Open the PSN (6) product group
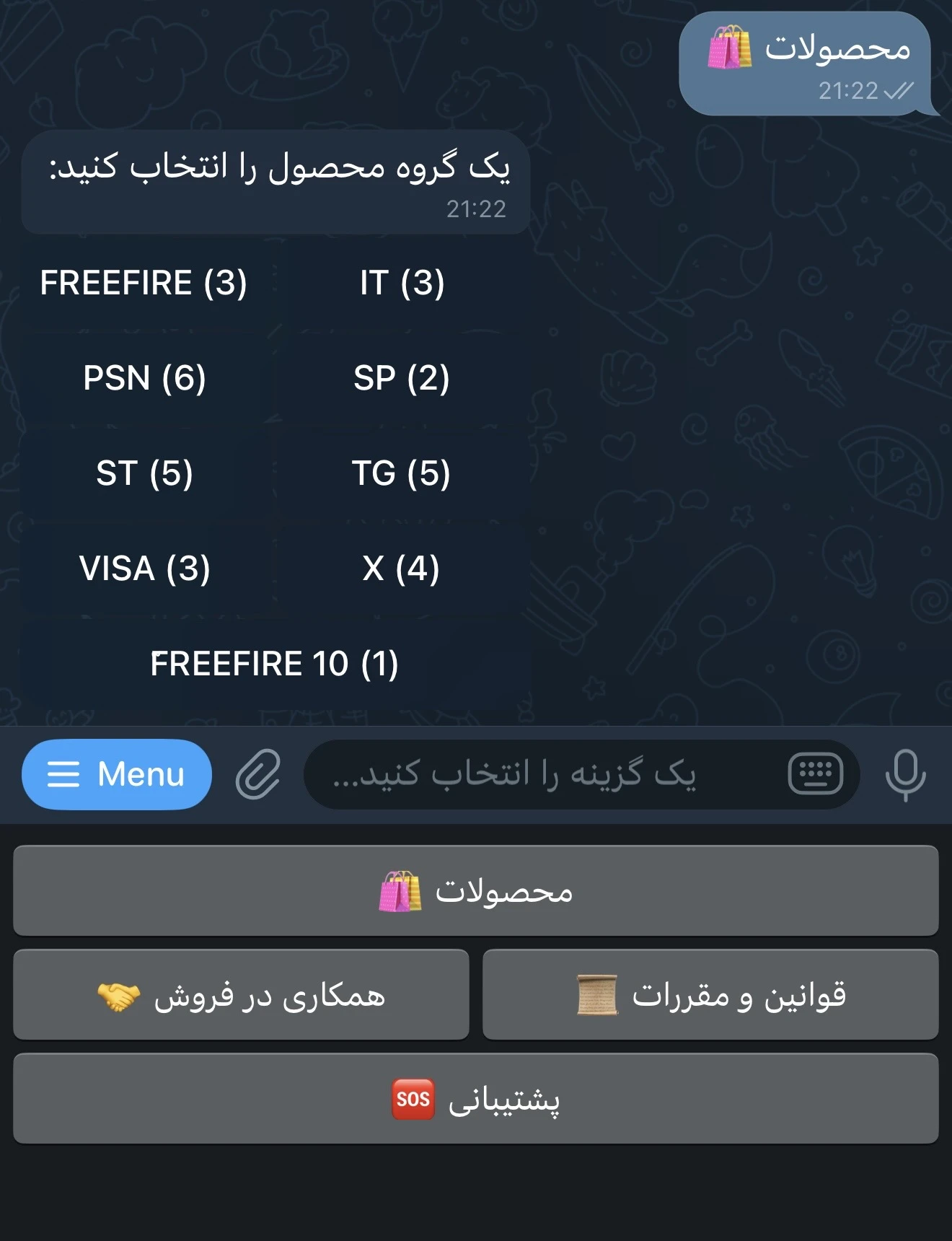This screenshot has width=952, height=1241. pos(144,378)
